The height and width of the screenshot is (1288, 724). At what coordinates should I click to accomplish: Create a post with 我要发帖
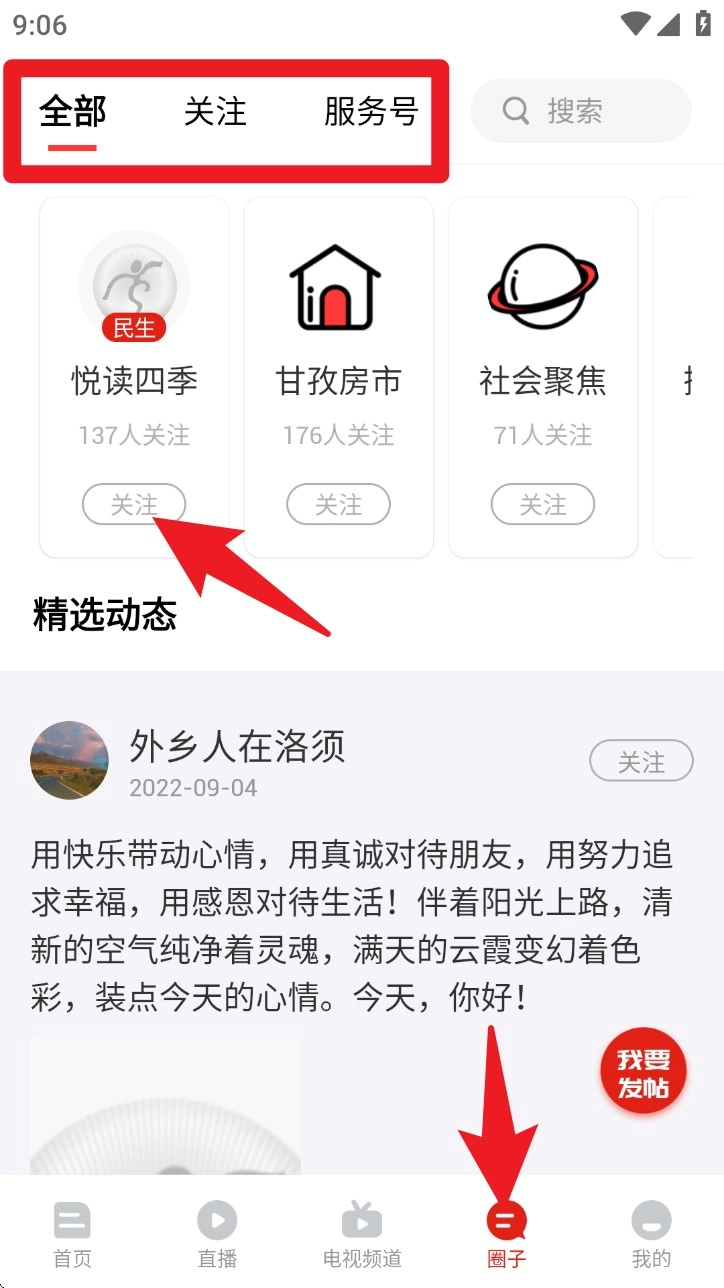point(643,1073)
